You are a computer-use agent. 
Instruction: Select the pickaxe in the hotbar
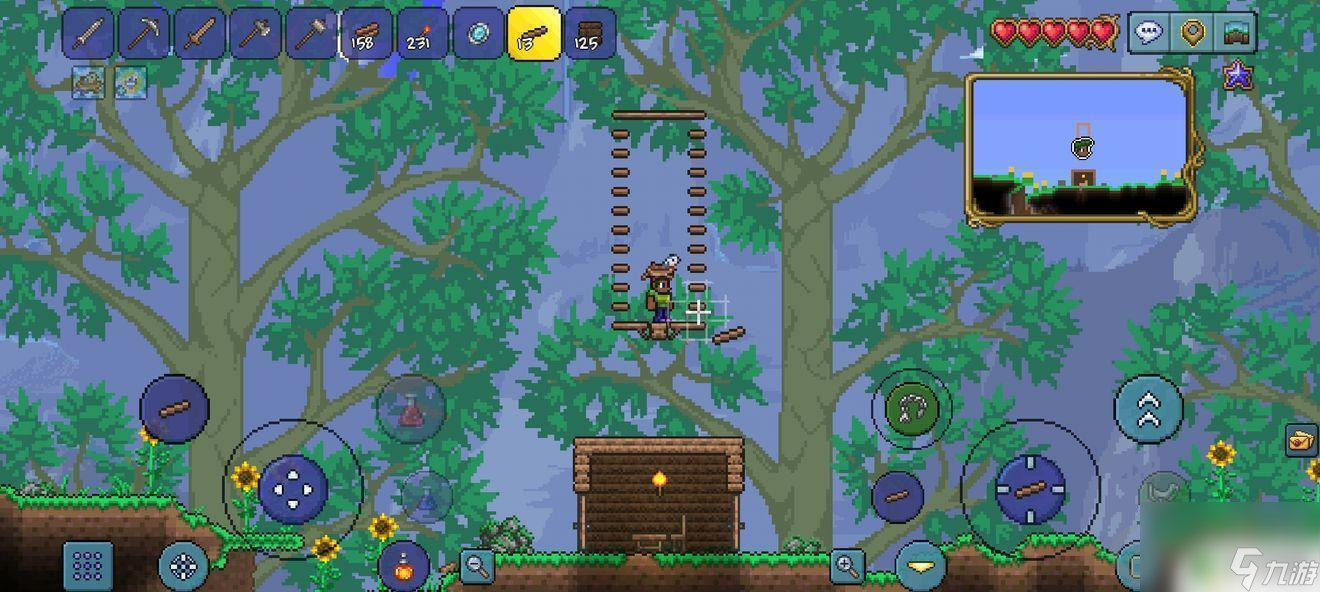144,34
